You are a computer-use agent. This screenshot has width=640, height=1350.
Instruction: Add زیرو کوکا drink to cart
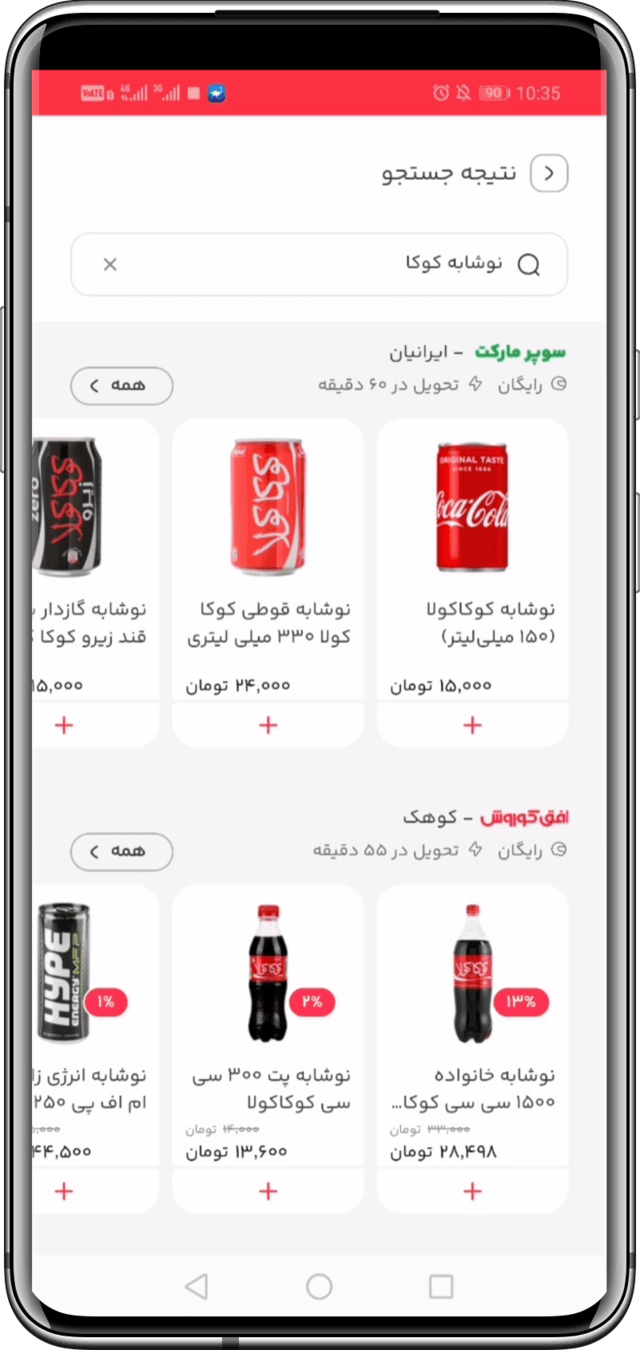pyautogui.click(x=64, y=725)
